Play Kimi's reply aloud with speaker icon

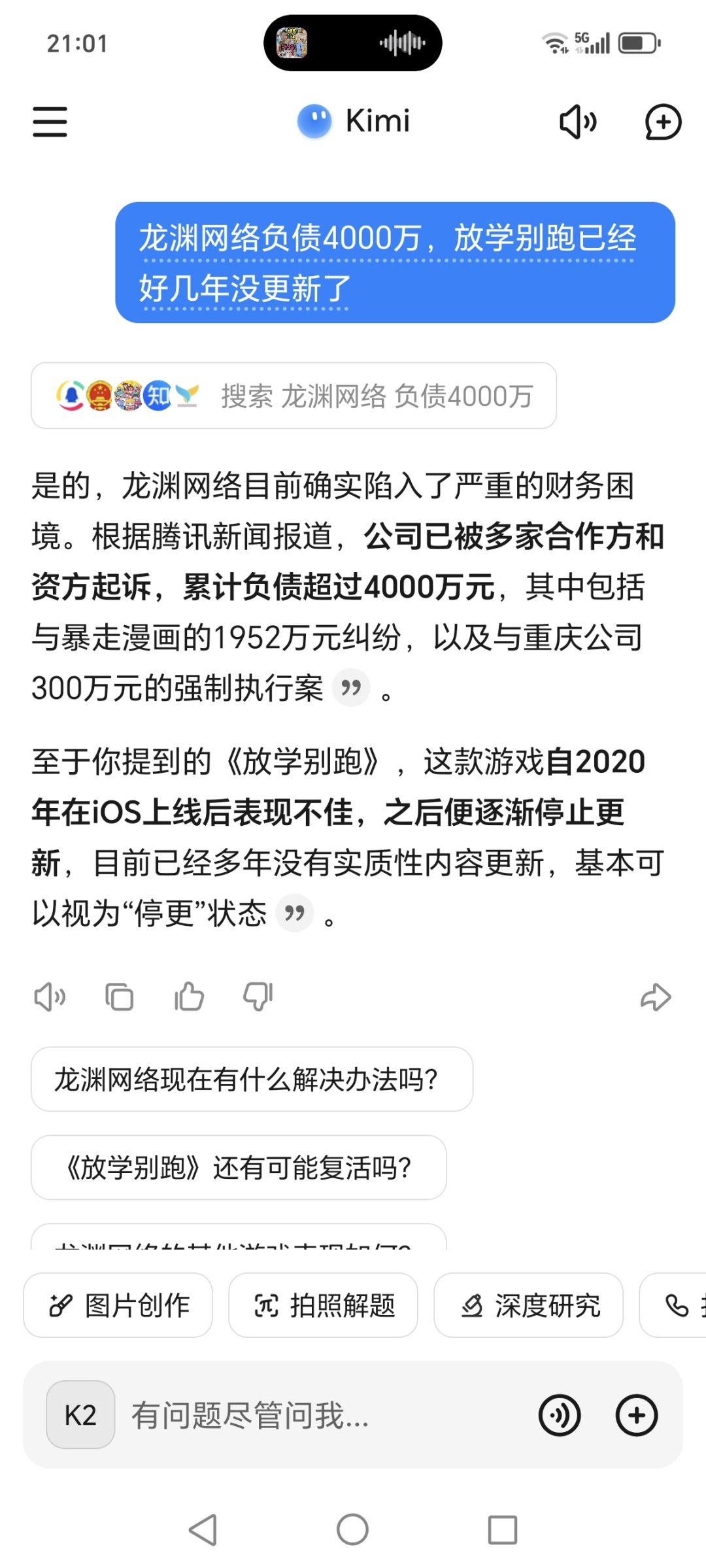52,997
